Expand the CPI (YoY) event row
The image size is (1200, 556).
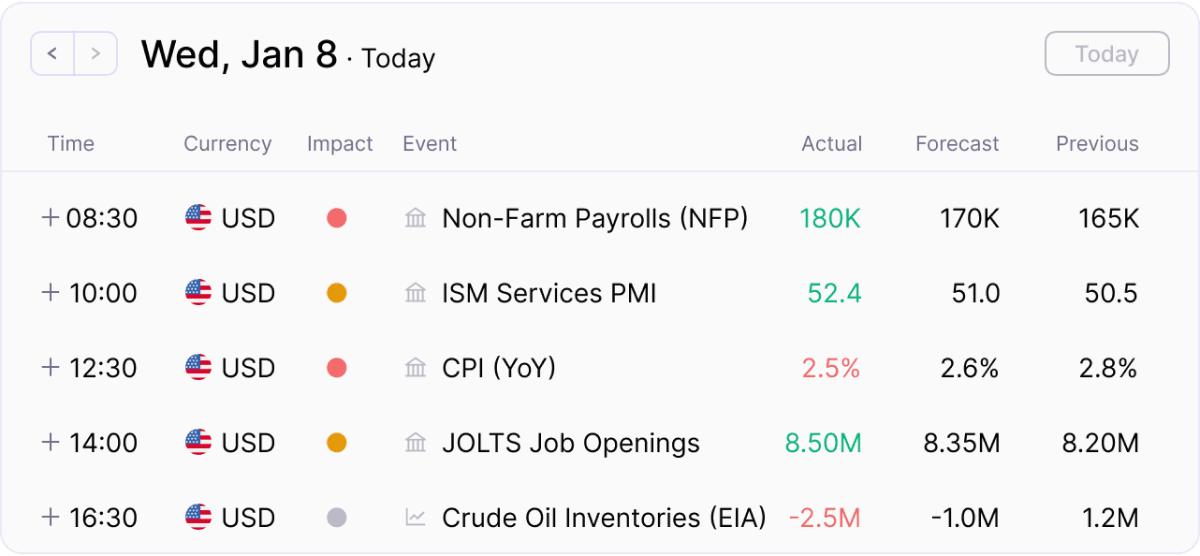click(50, 368)
